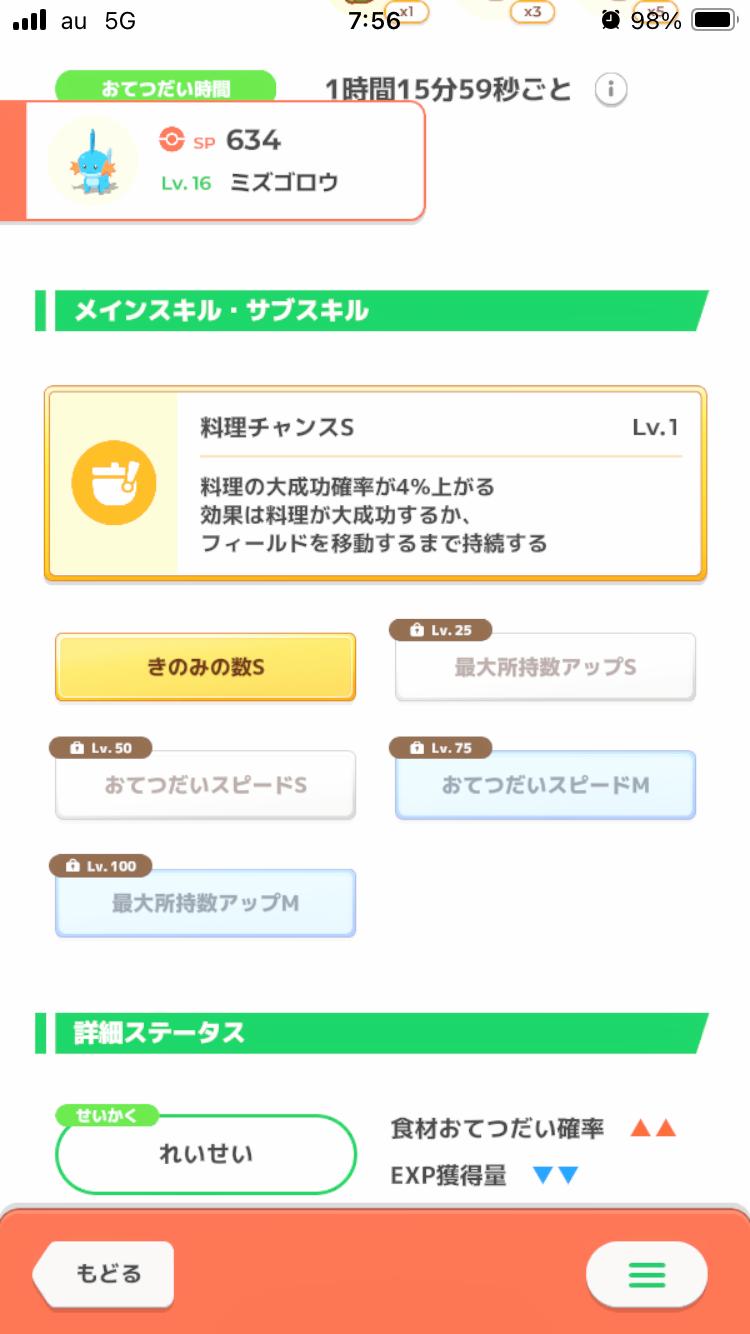750x1334 pixels.
Task: Open the れいせい nature details
Action: [x=206, y=1154]
